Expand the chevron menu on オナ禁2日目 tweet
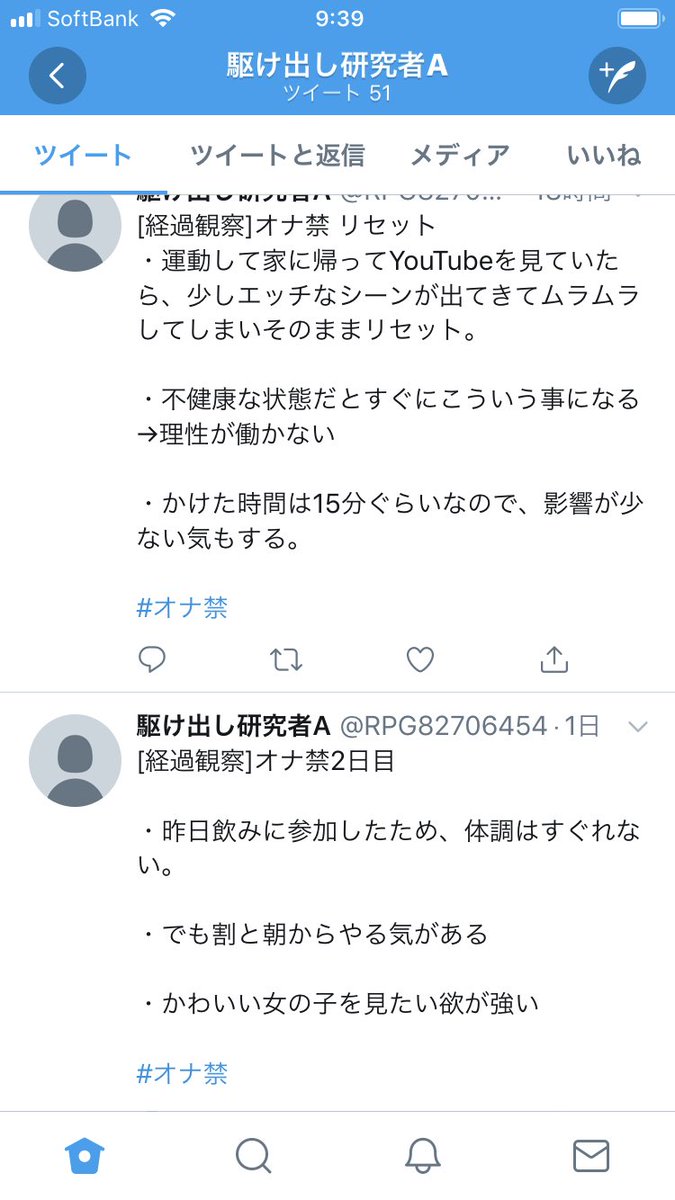This screenshot has height=1200, width=675. click(x=638, y=727)
